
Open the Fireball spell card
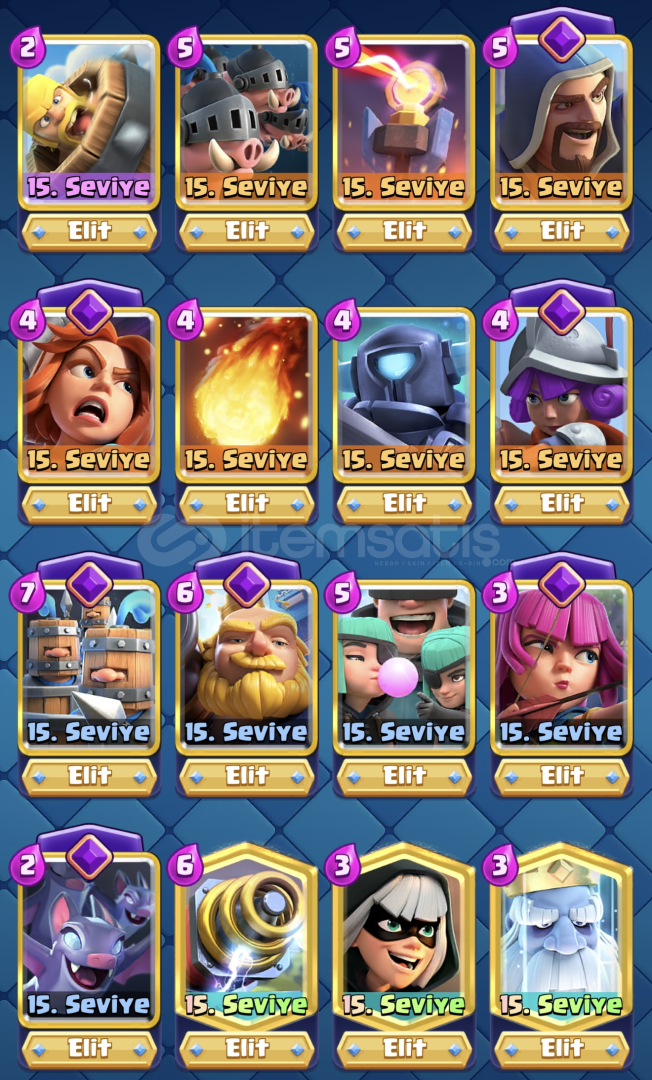coord(246,395)
